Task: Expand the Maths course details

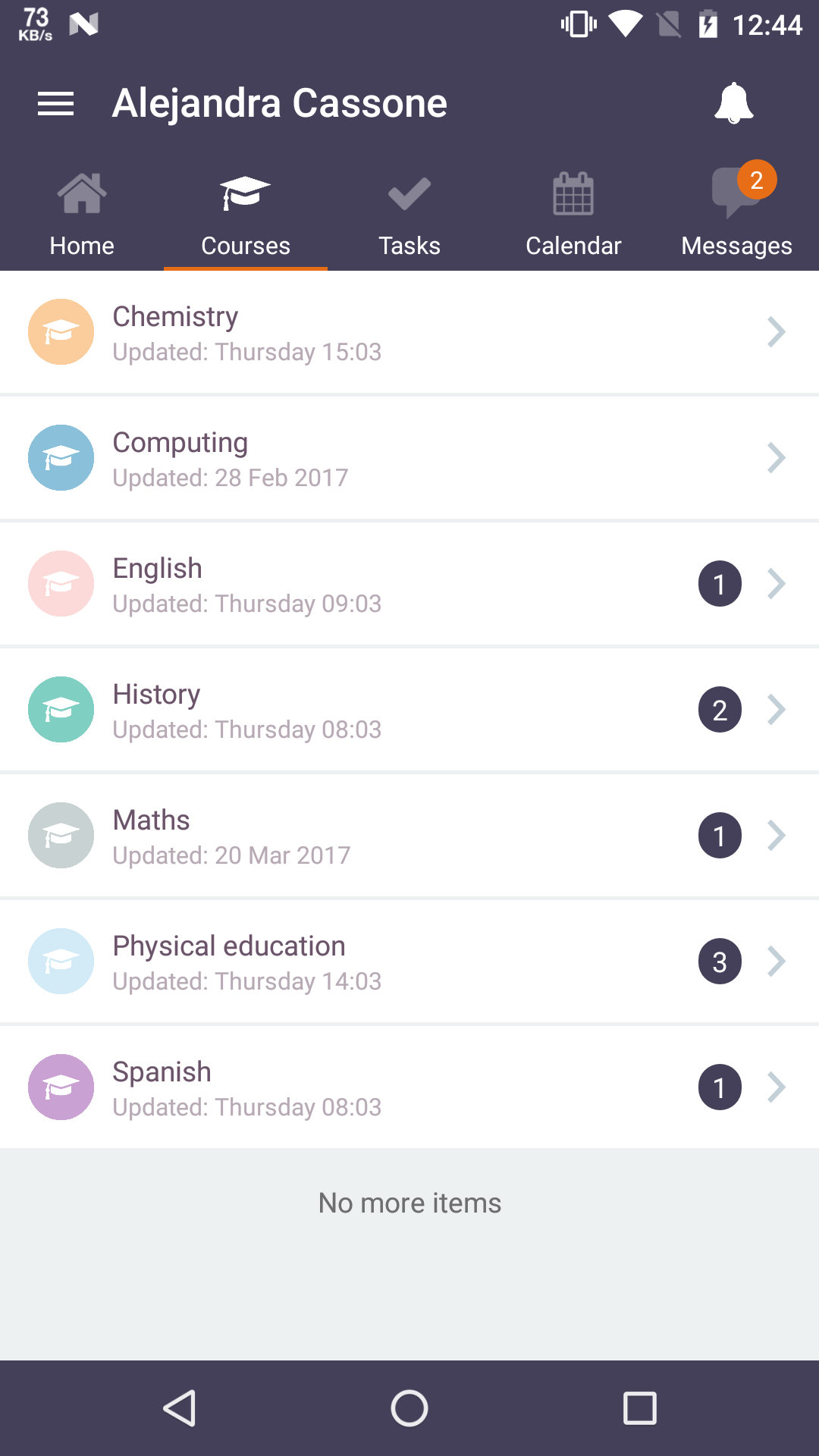Action: pyautogui.click(x=775, y=835)
